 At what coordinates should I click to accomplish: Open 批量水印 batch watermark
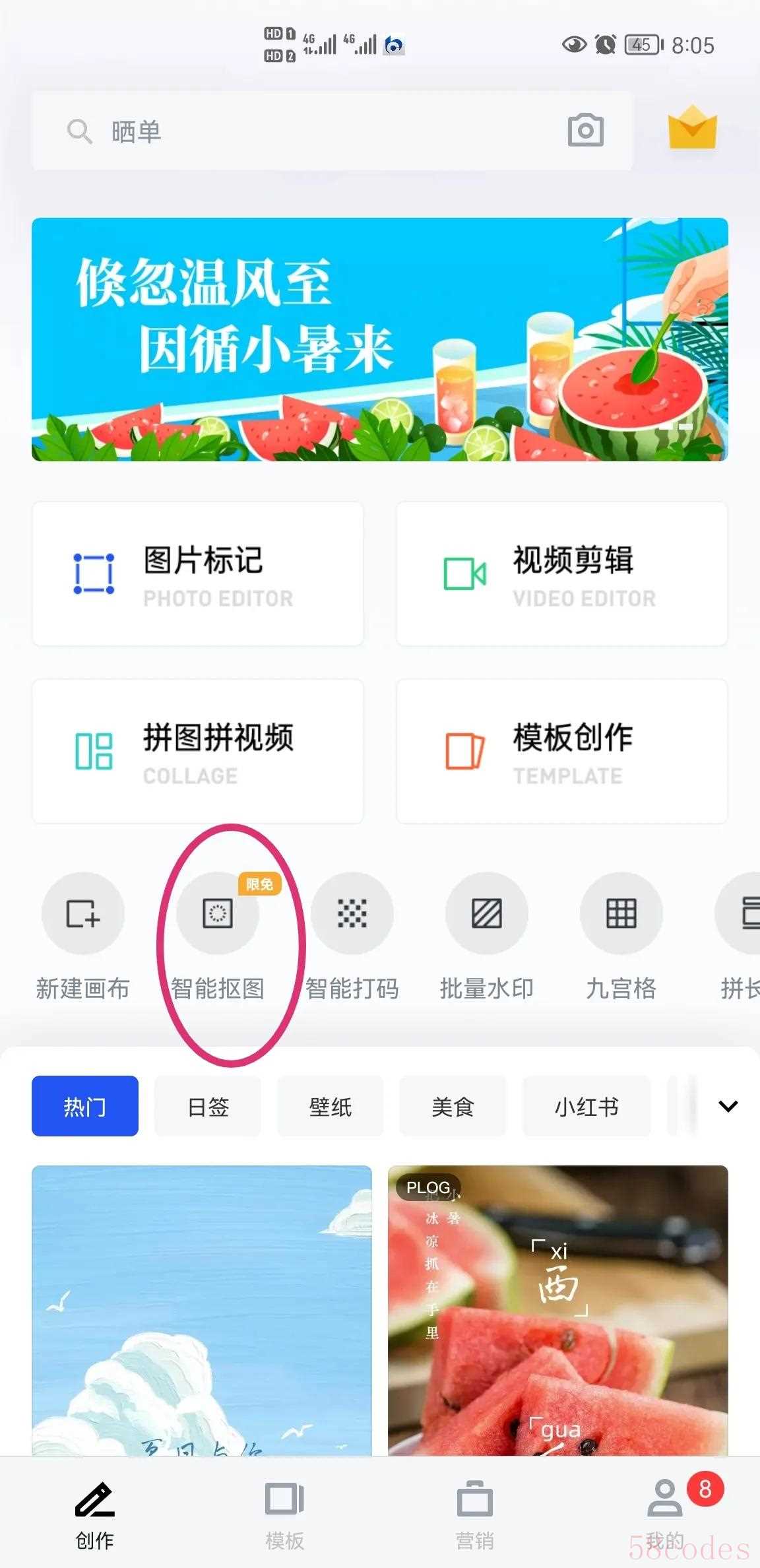(x=487, y=914)
